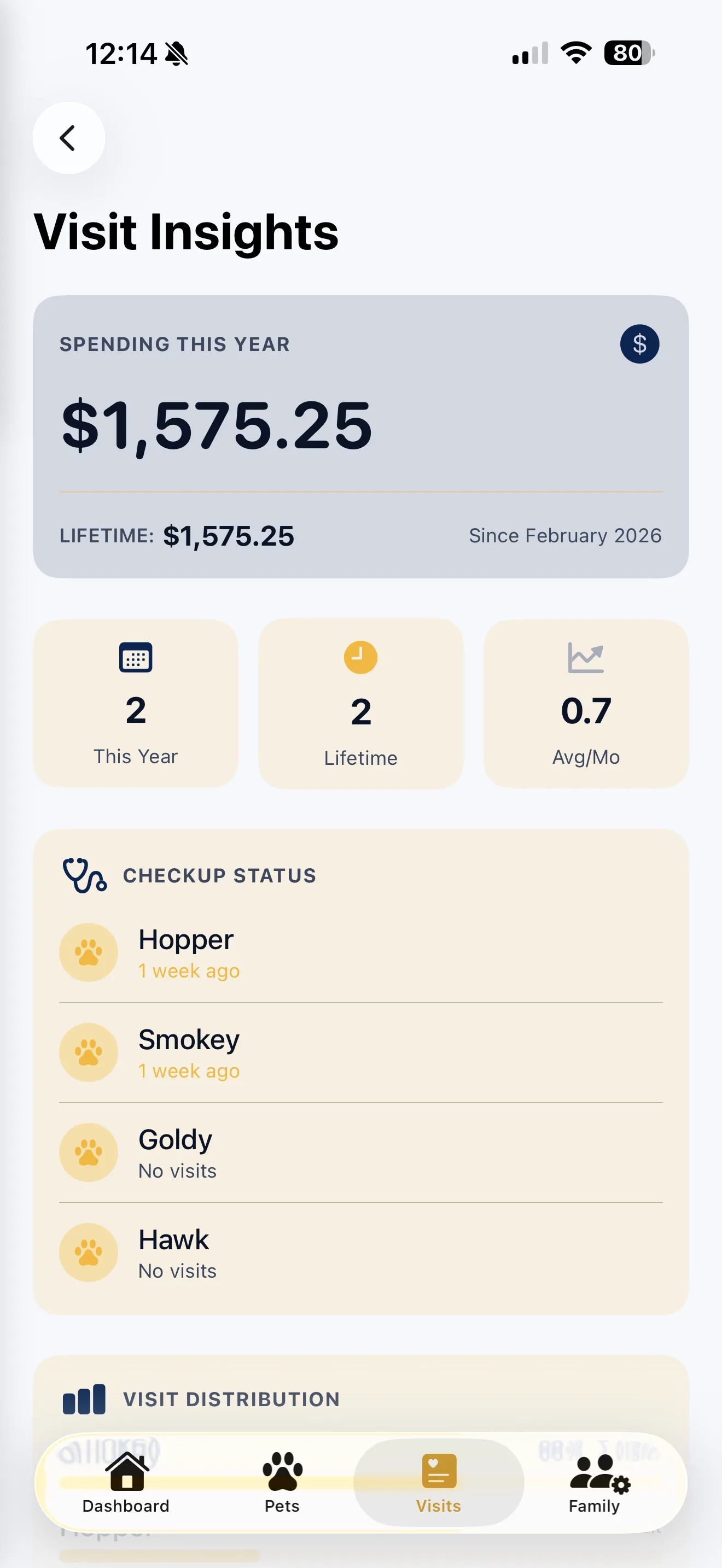The image size is (722, 1568).
Task: Click Hopper's paw avatar icon
Action: point(88,951)
